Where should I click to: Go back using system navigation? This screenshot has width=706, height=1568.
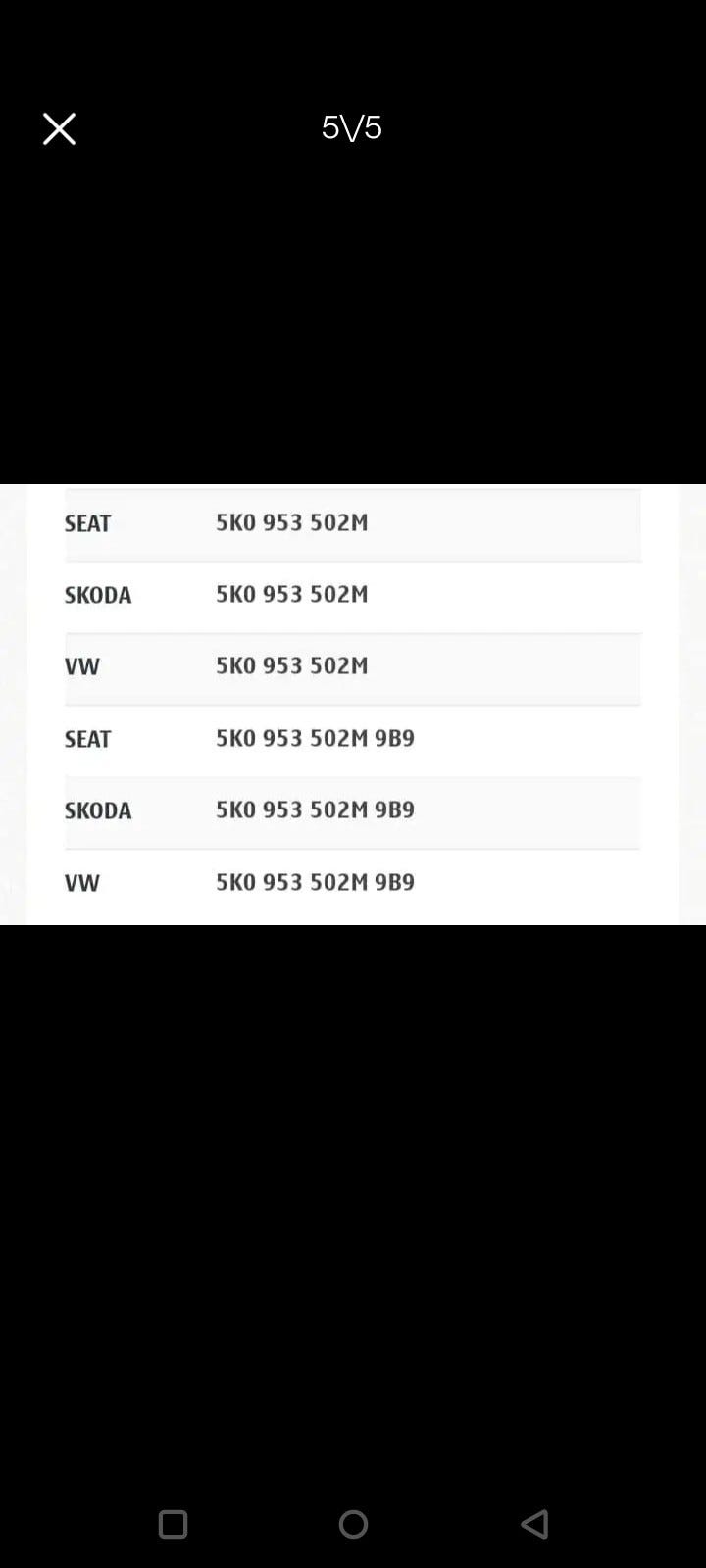click(534, 1523)
